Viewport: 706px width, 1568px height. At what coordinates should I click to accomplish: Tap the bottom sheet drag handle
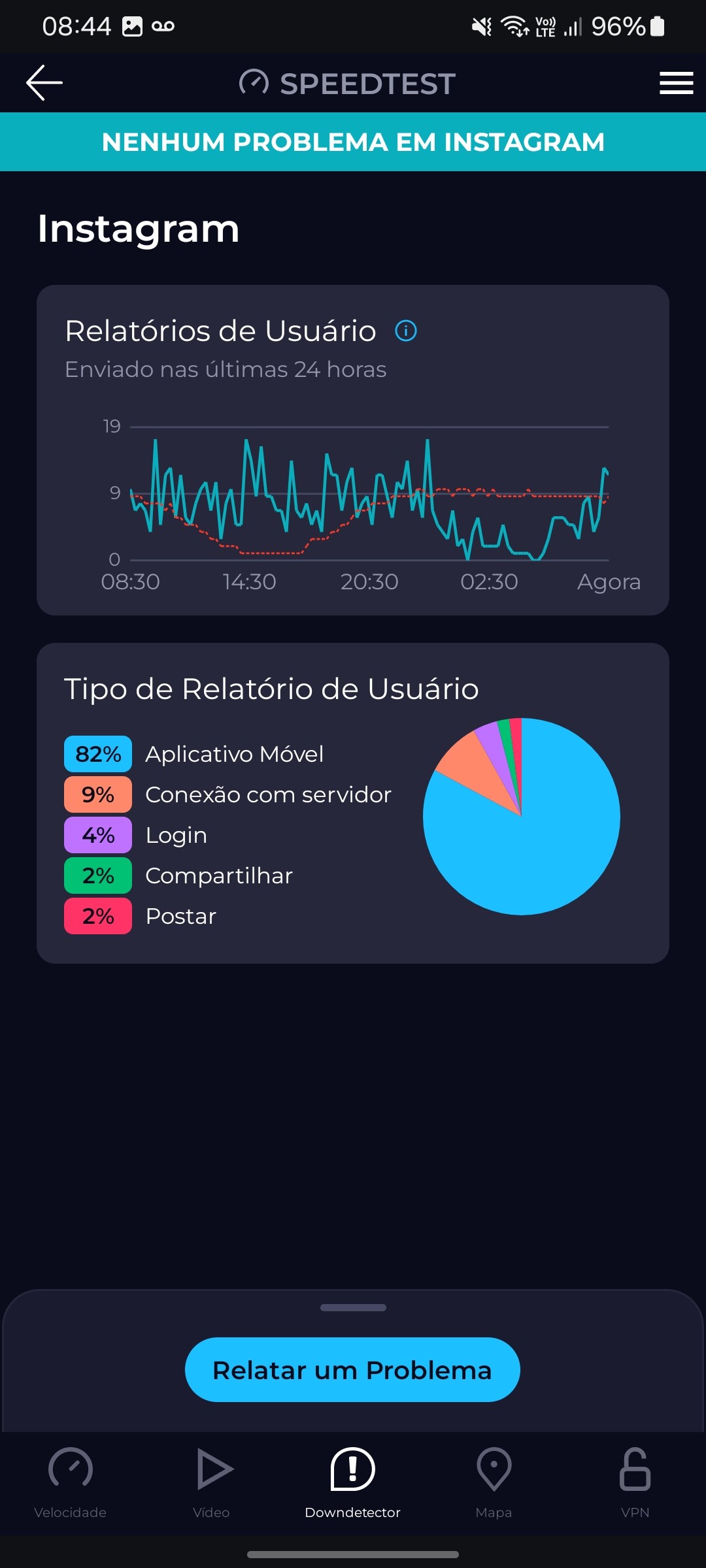[x=353, y=1308]
